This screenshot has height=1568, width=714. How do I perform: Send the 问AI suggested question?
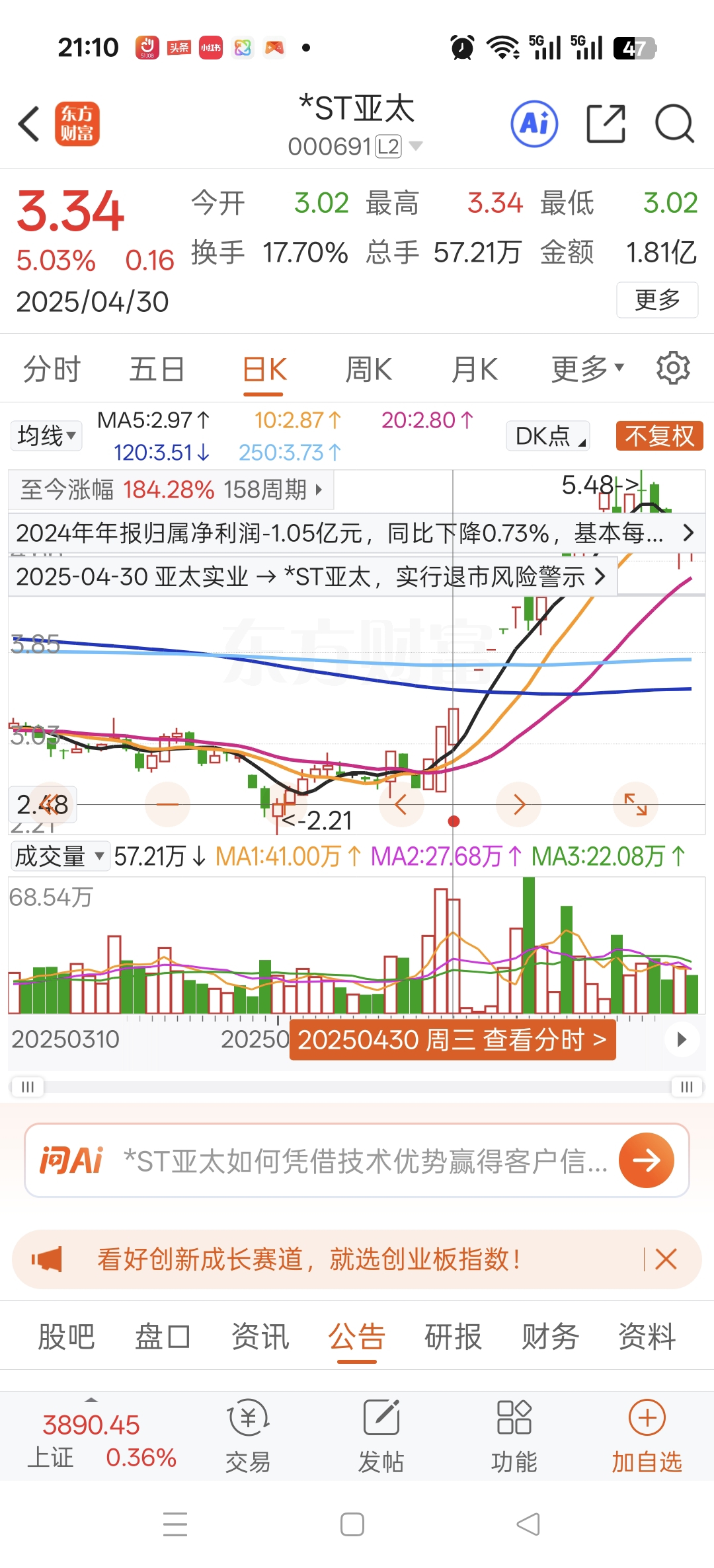(x=646, y=1160)
